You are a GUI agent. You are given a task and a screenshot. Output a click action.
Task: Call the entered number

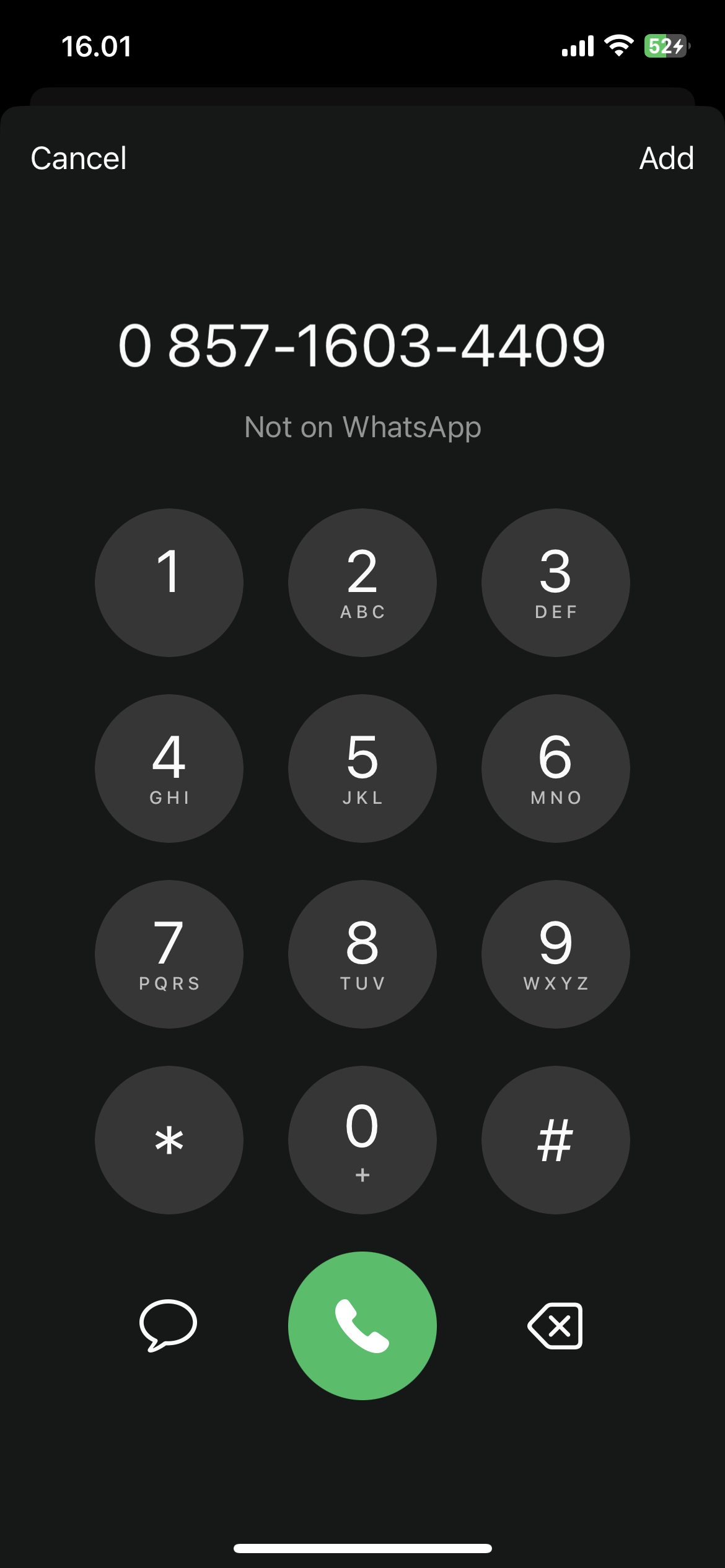point(362,1325)
